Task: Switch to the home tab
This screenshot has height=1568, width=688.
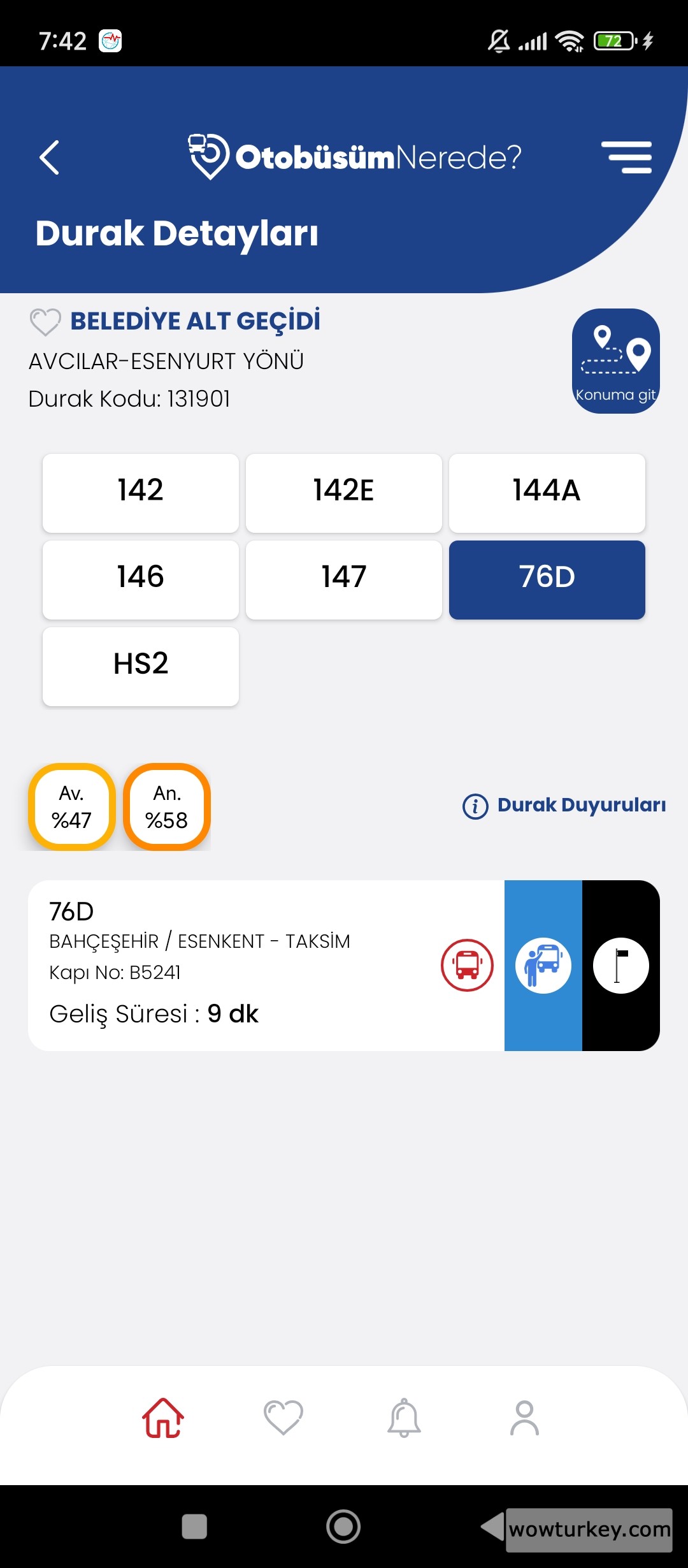Action: click(x=163, y=1418)
